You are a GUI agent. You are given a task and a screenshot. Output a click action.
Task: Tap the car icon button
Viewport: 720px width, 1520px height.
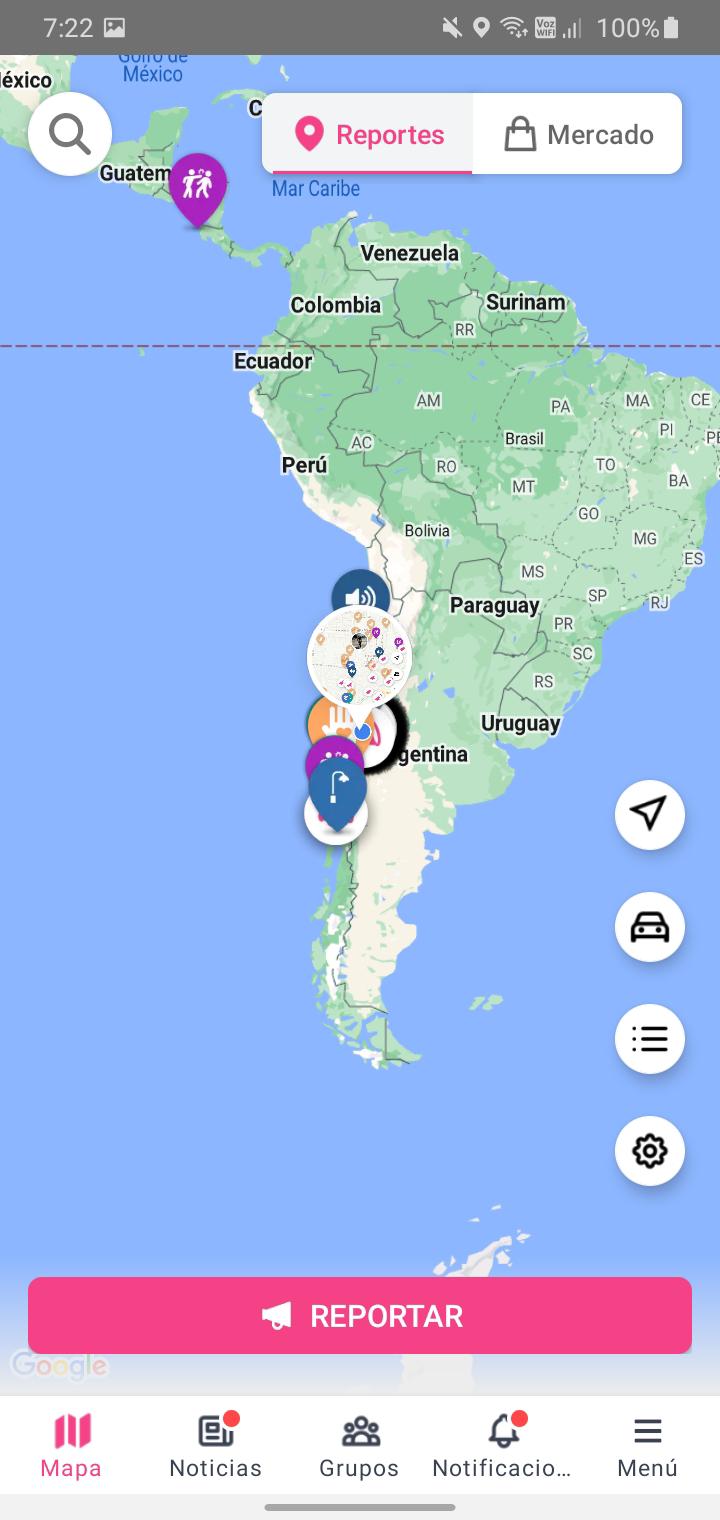(649, 927)
